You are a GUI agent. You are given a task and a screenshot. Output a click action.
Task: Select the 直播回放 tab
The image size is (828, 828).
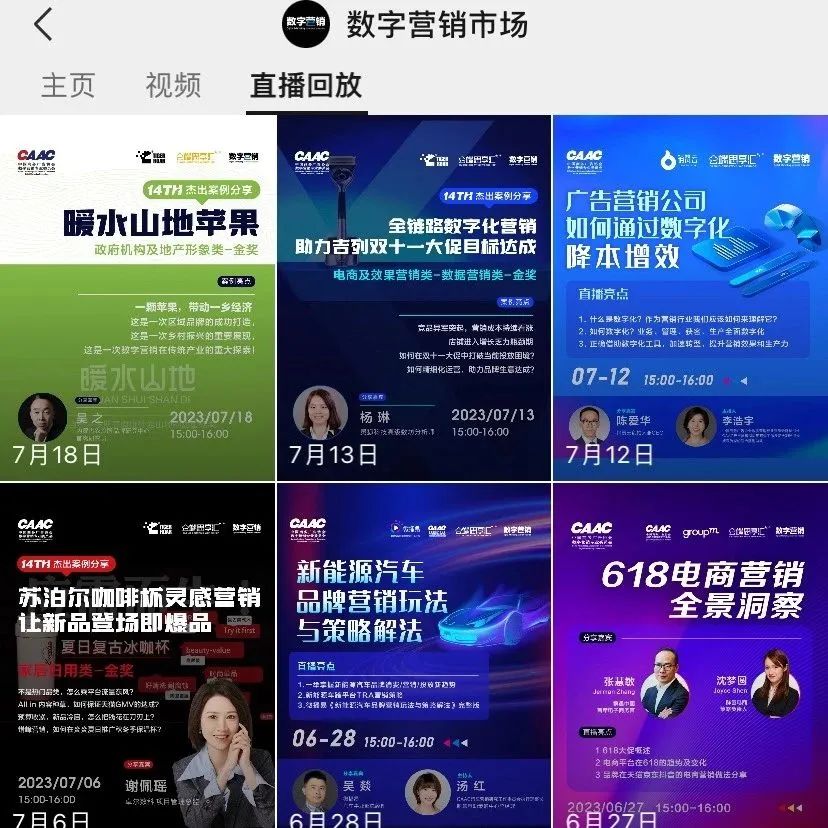305,85
